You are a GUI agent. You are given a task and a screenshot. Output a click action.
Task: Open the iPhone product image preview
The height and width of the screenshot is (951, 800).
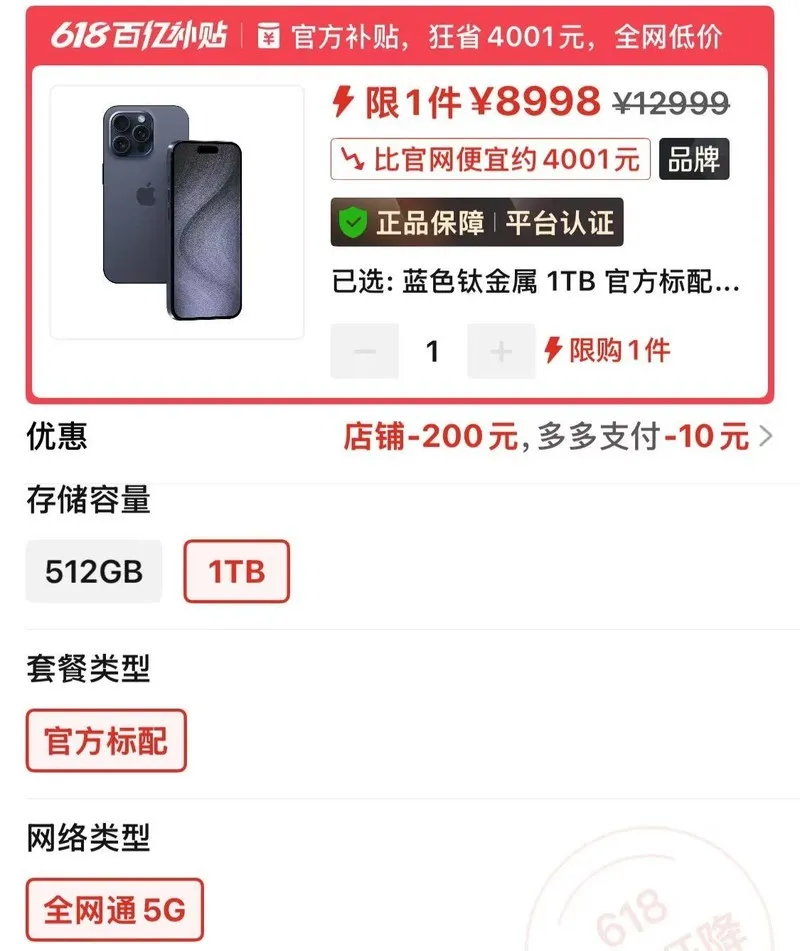tap(176, 212)
